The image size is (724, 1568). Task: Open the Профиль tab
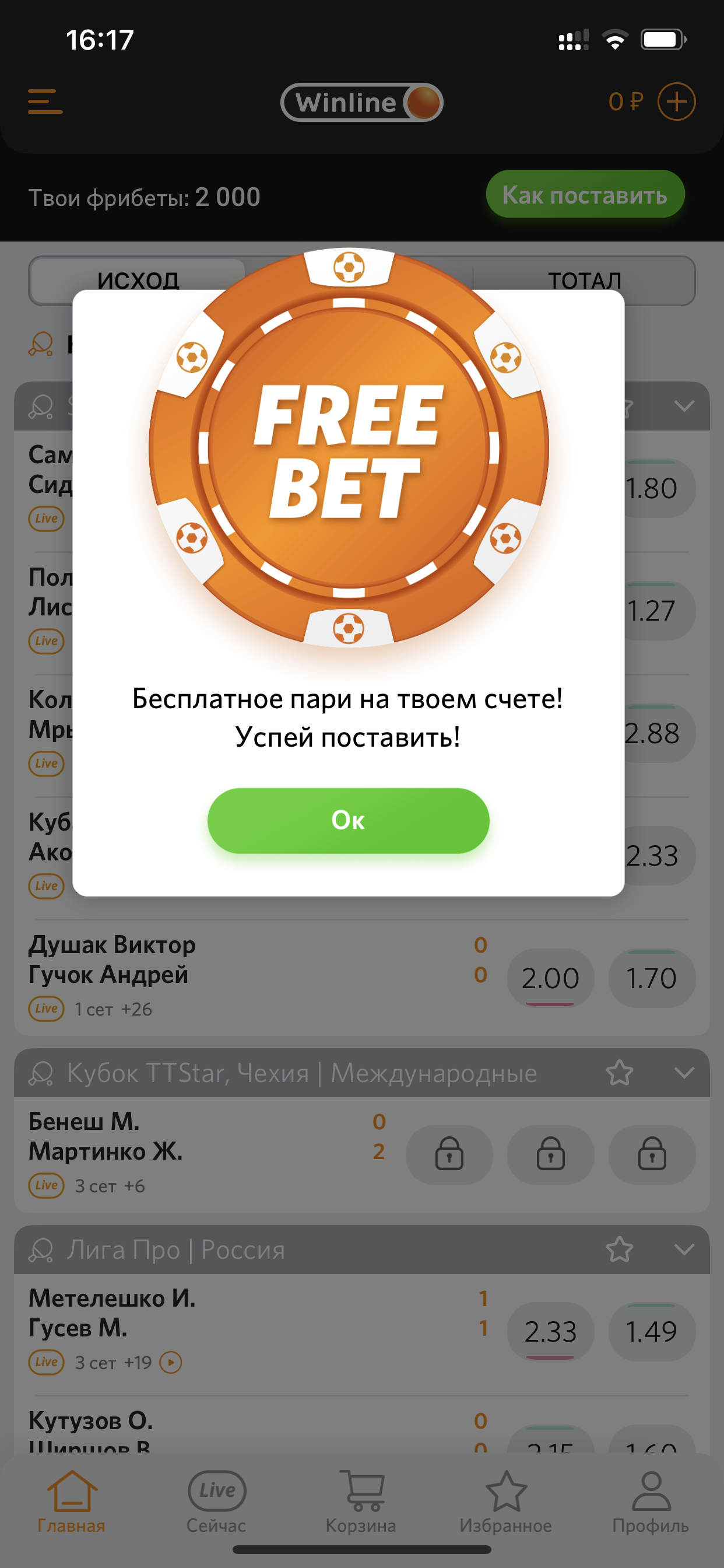click(651, 1501)
